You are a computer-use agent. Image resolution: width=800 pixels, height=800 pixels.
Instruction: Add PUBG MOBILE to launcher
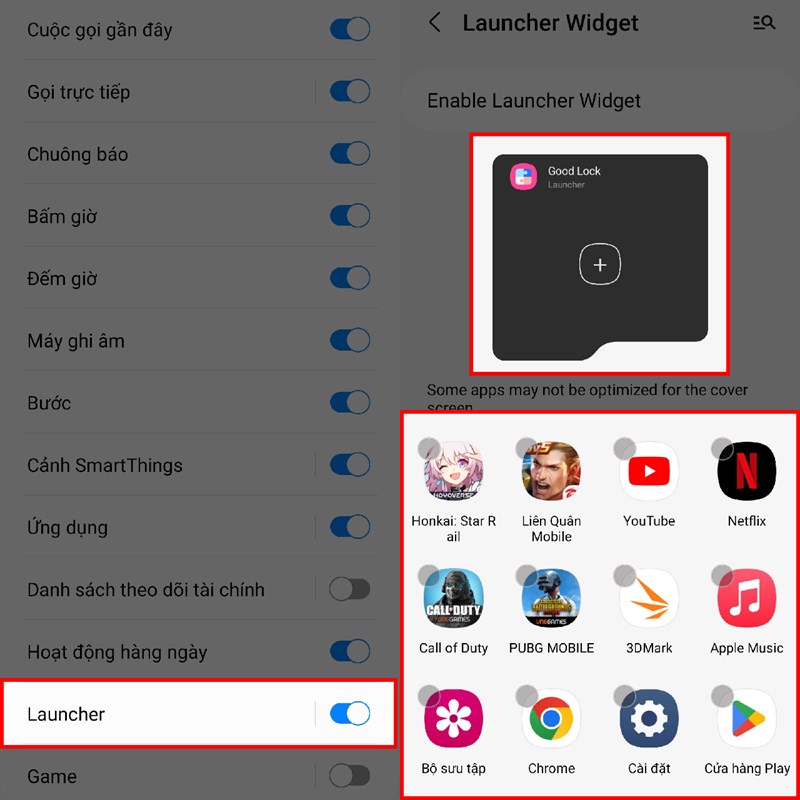(551, 599)
